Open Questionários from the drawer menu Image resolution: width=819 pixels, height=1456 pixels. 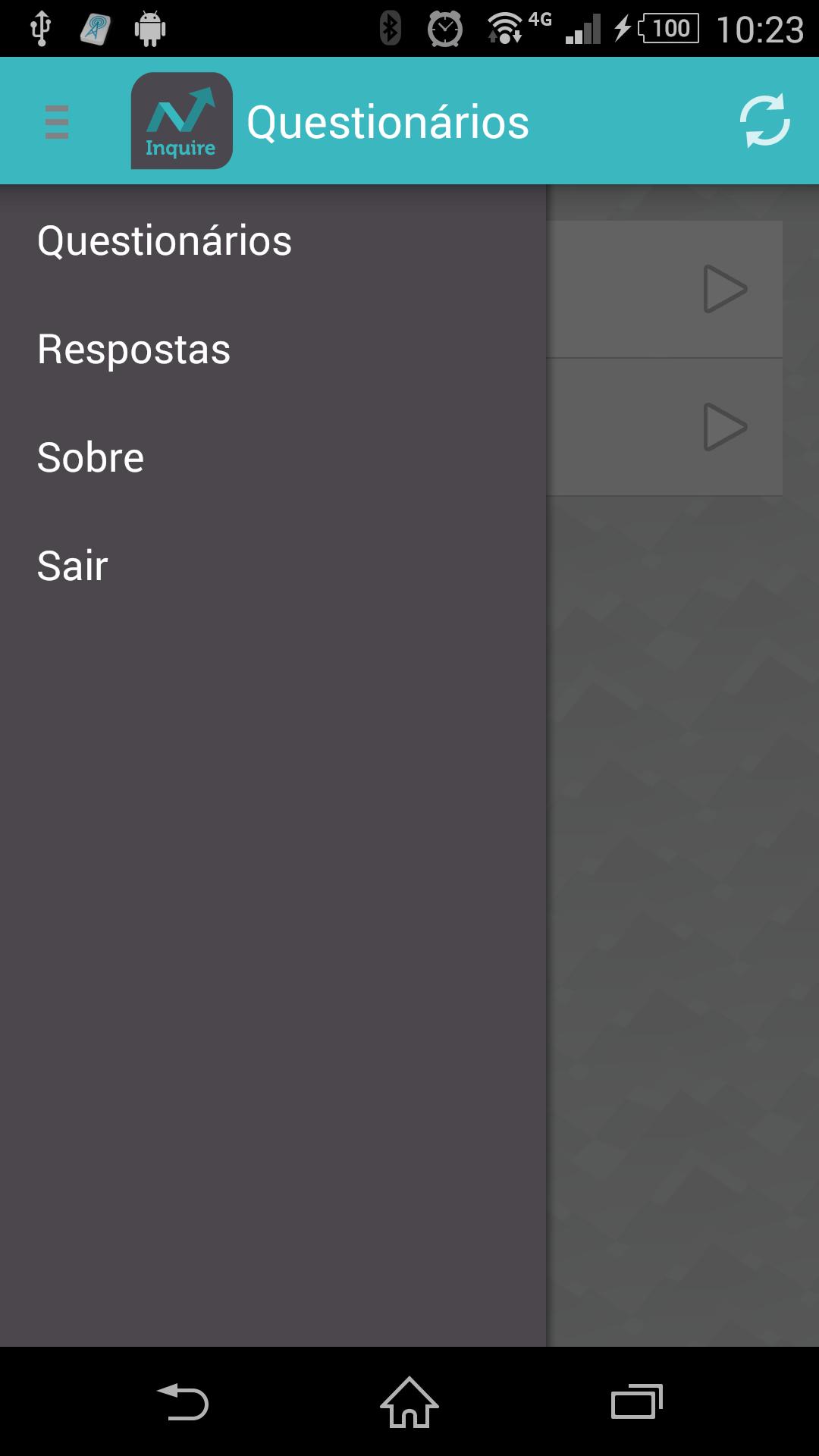point(165,241)
